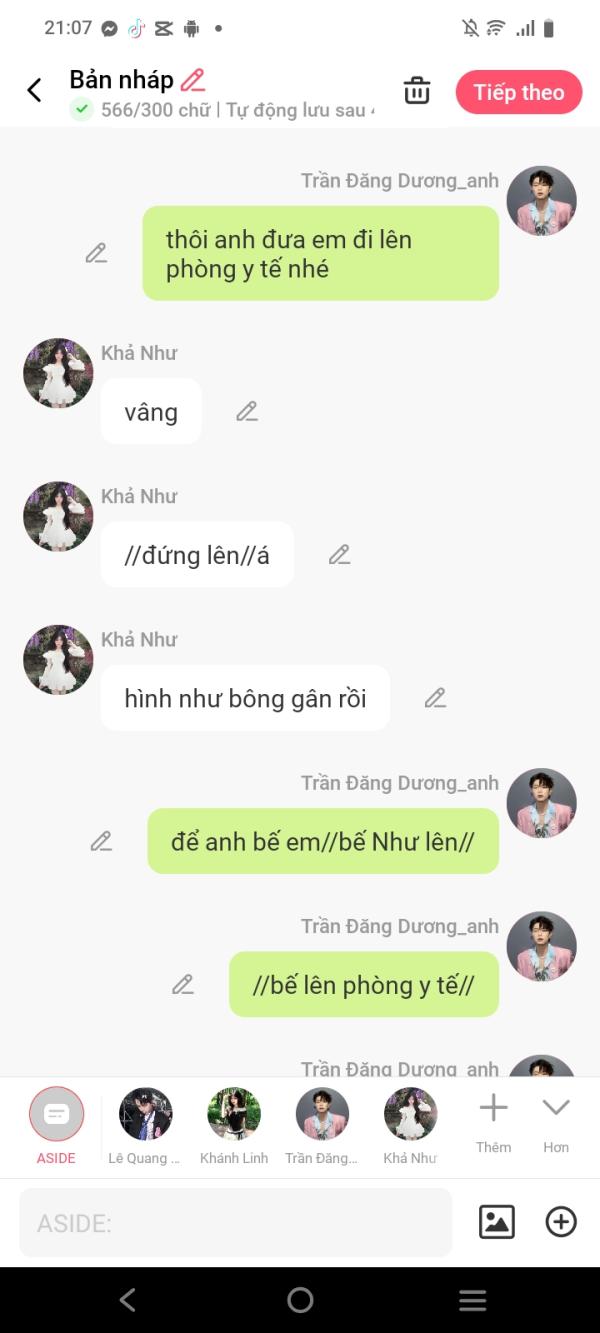Edit the "vâng" message
The width and height of the screenshot is (600, 1333).
point(247,411)
